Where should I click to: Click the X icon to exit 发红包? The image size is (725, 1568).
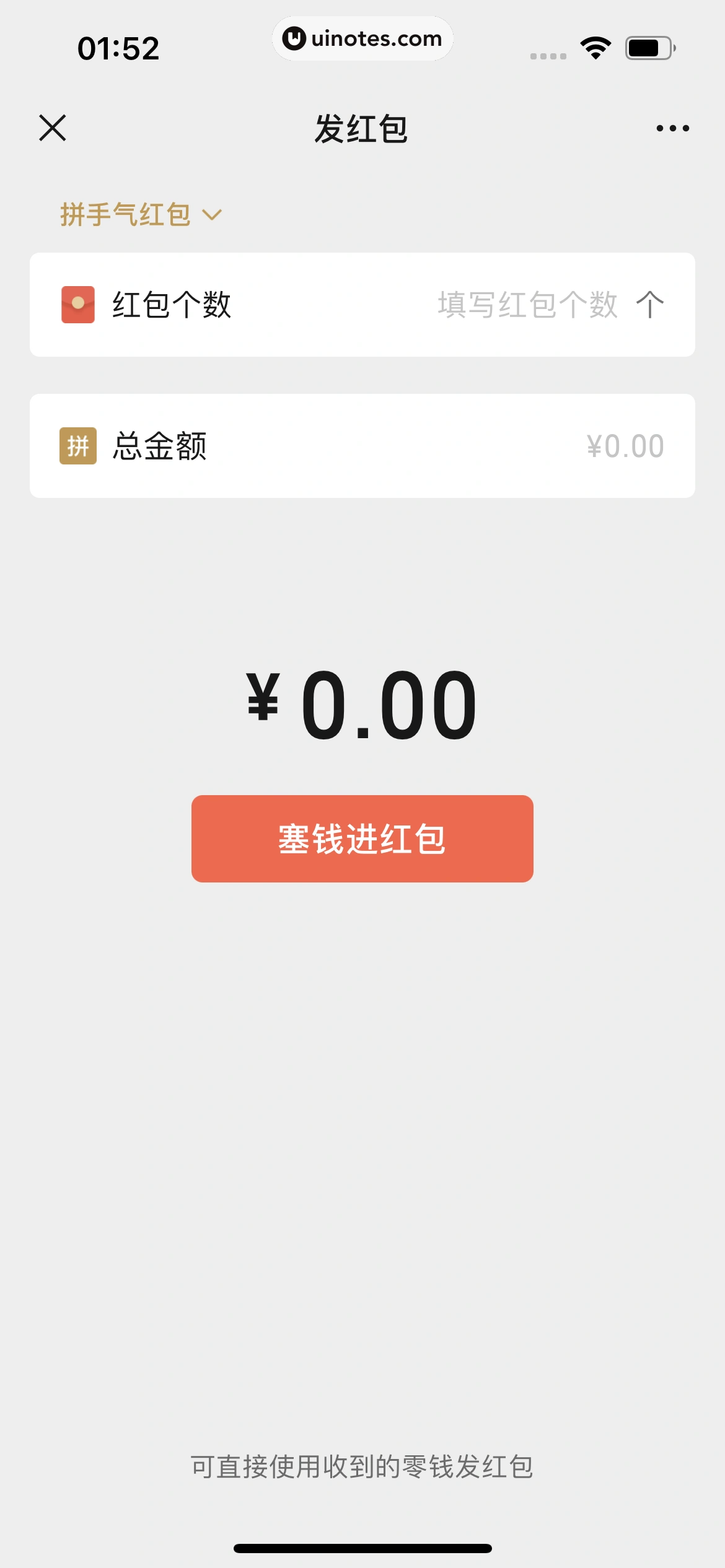click(x=53, y=127)
